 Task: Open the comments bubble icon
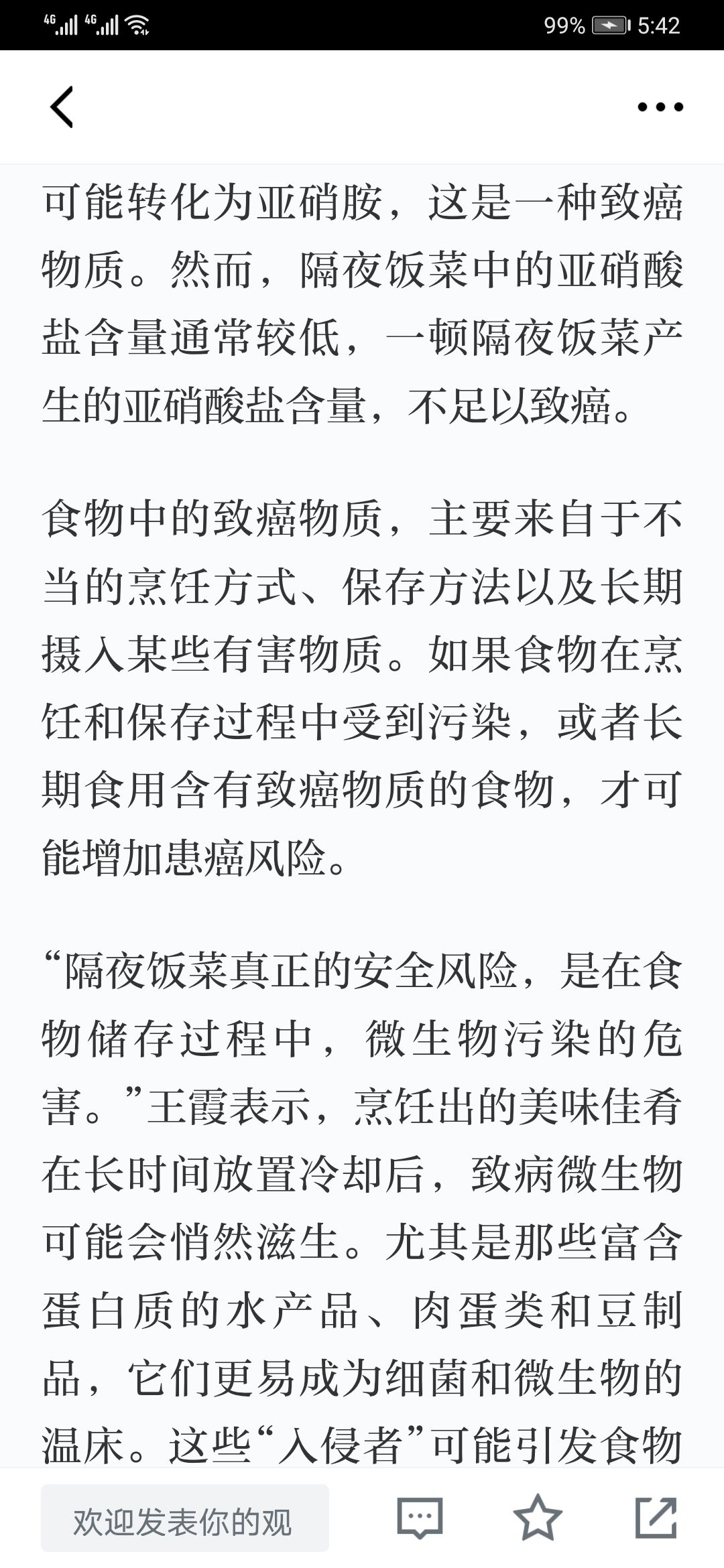[x=420, y=1518]
